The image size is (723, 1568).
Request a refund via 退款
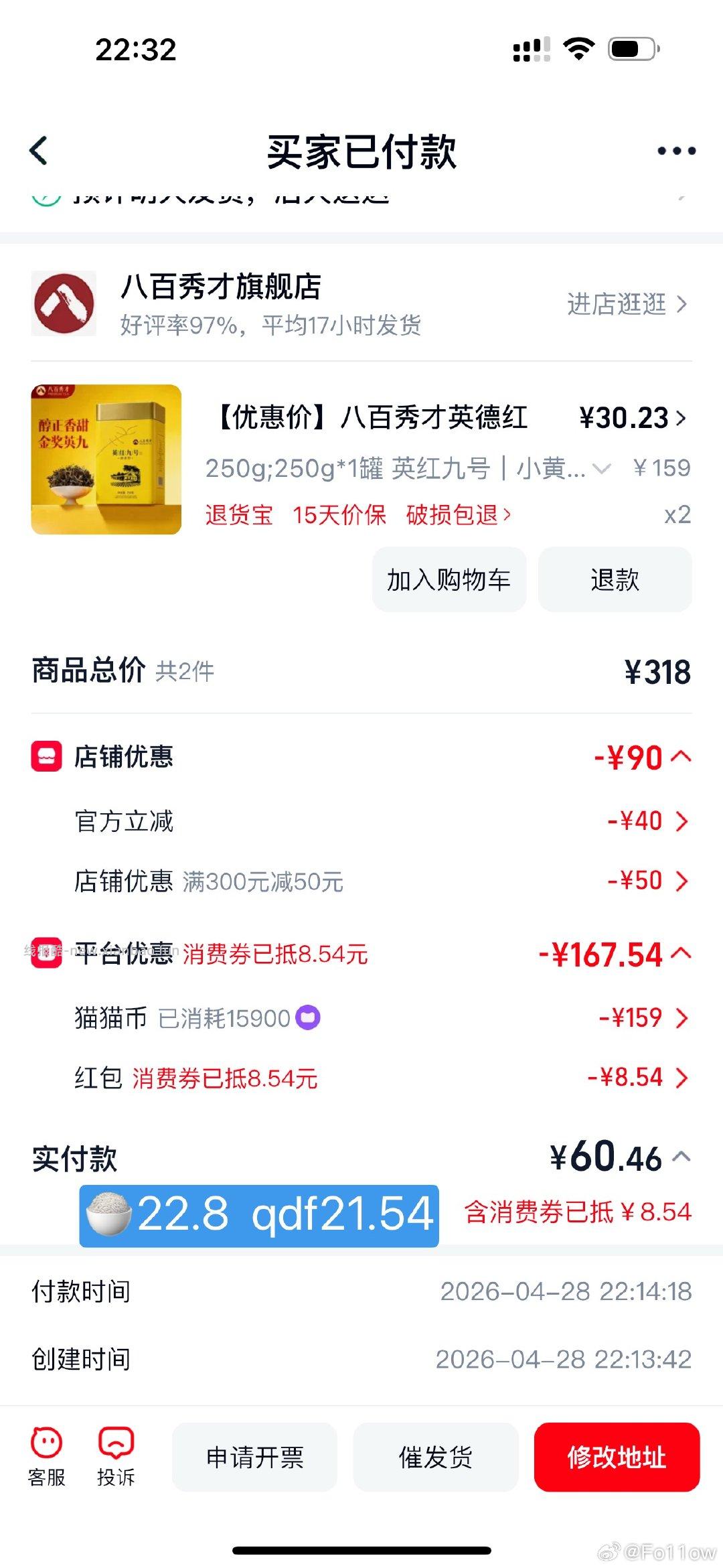(614, 580)
